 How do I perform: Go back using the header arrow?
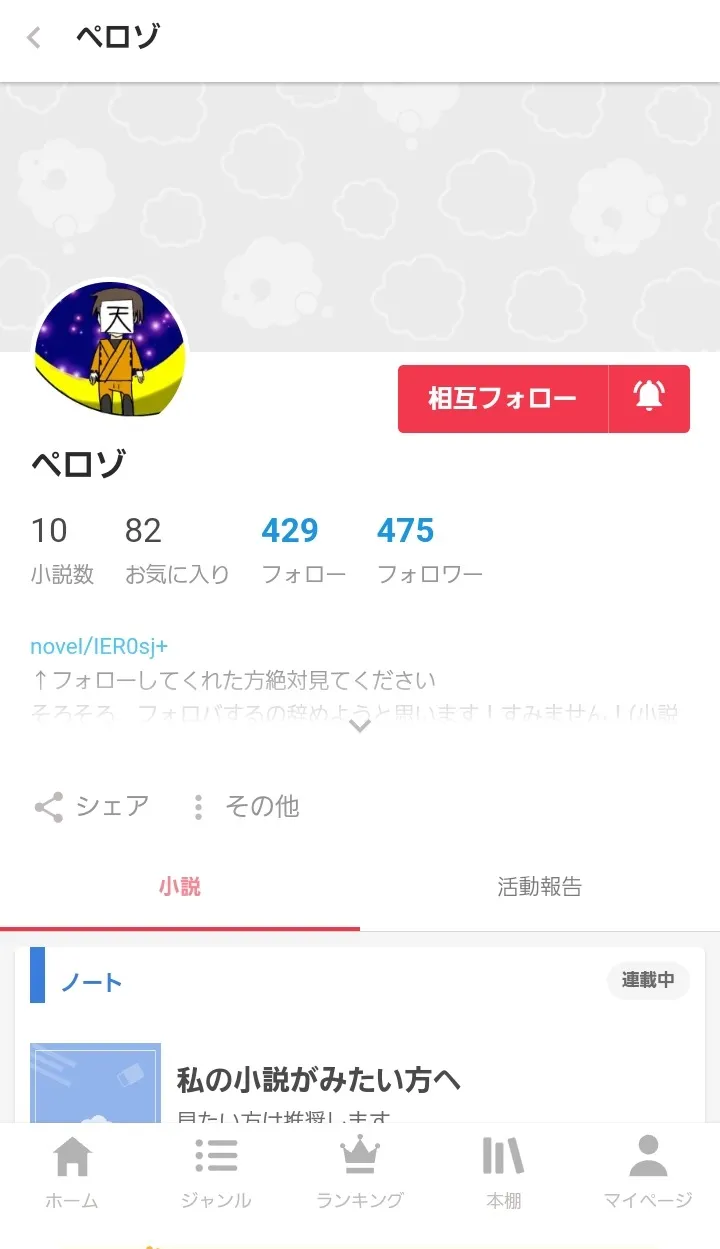(x=34, y=38)
